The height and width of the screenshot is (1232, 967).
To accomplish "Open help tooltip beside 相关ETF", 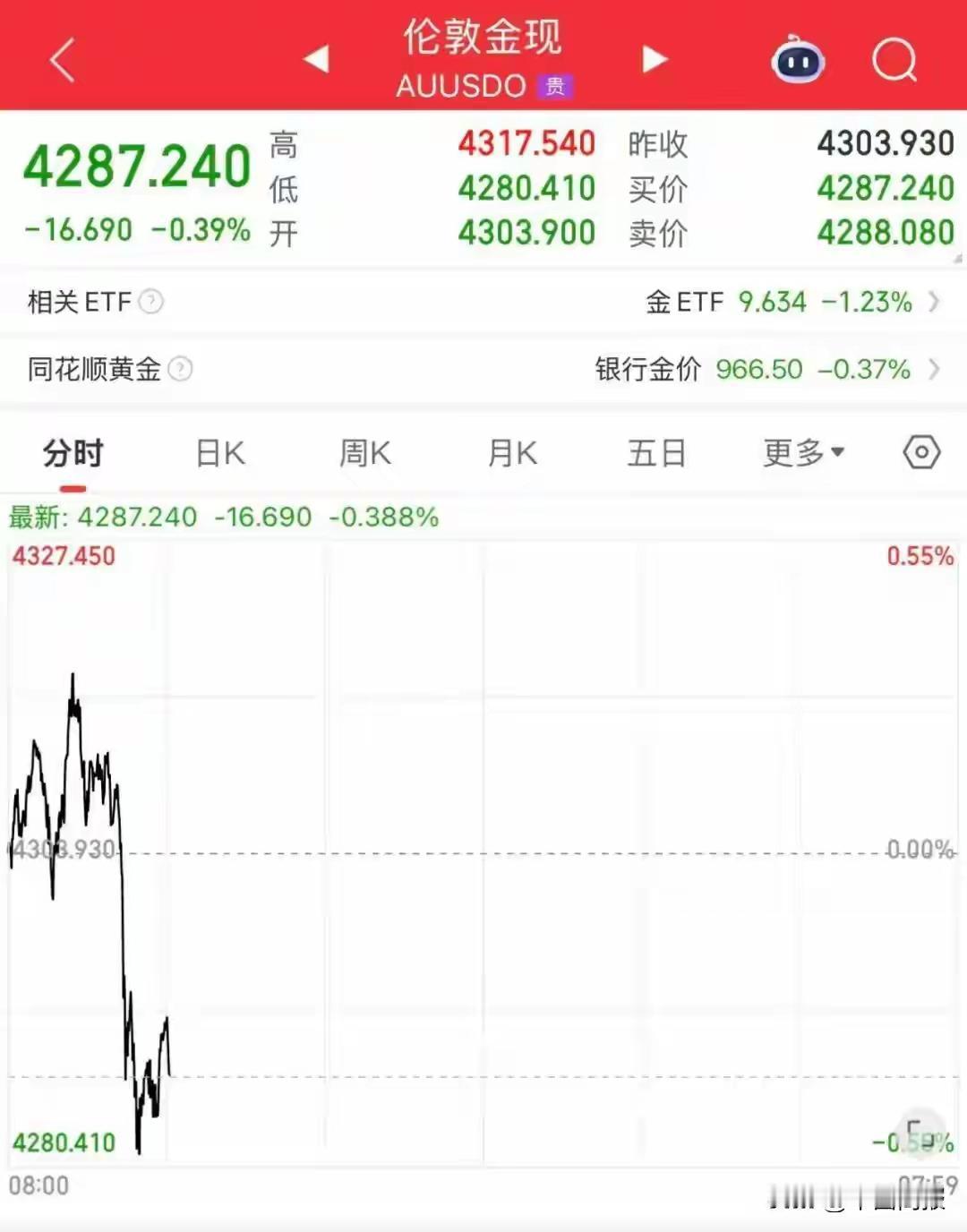I will 152,303.
